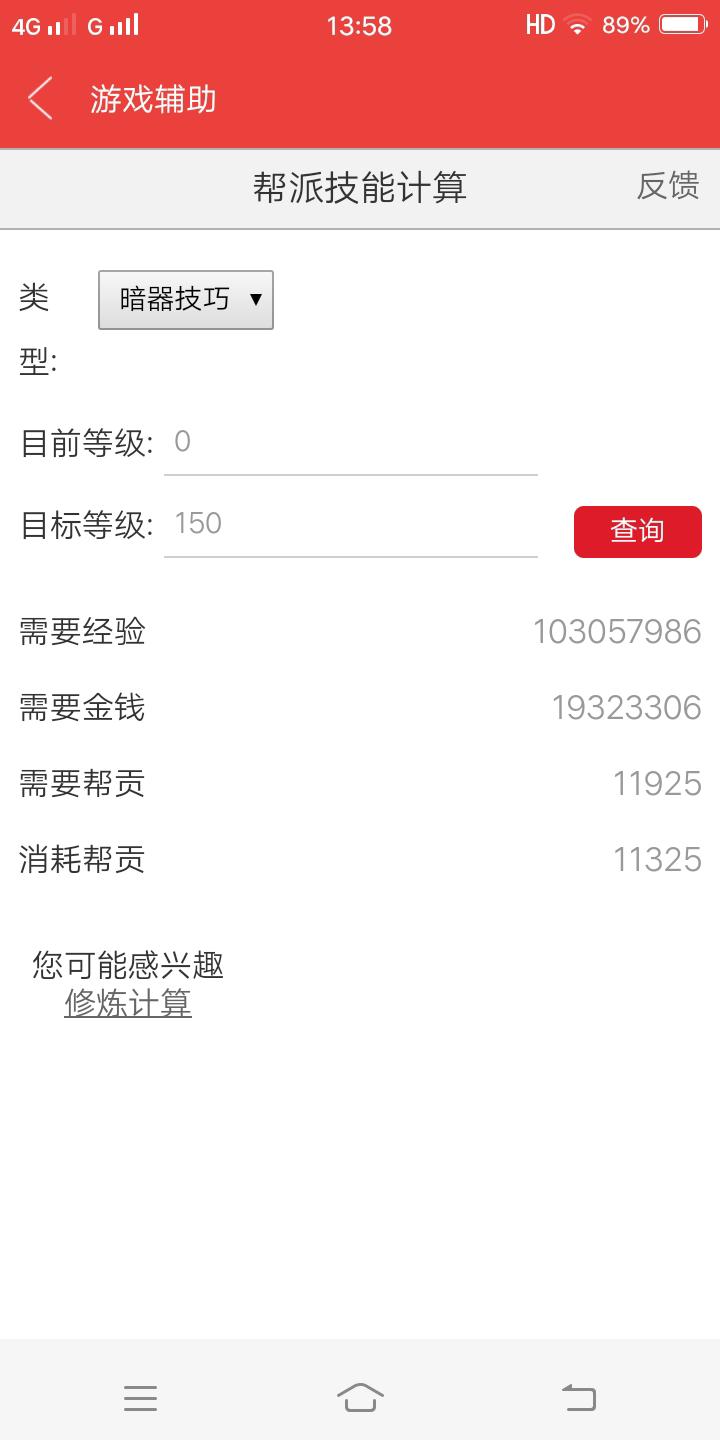Open the system recent apps menu
Viewport: 720px width, 1440px height.
(140, 1397)
